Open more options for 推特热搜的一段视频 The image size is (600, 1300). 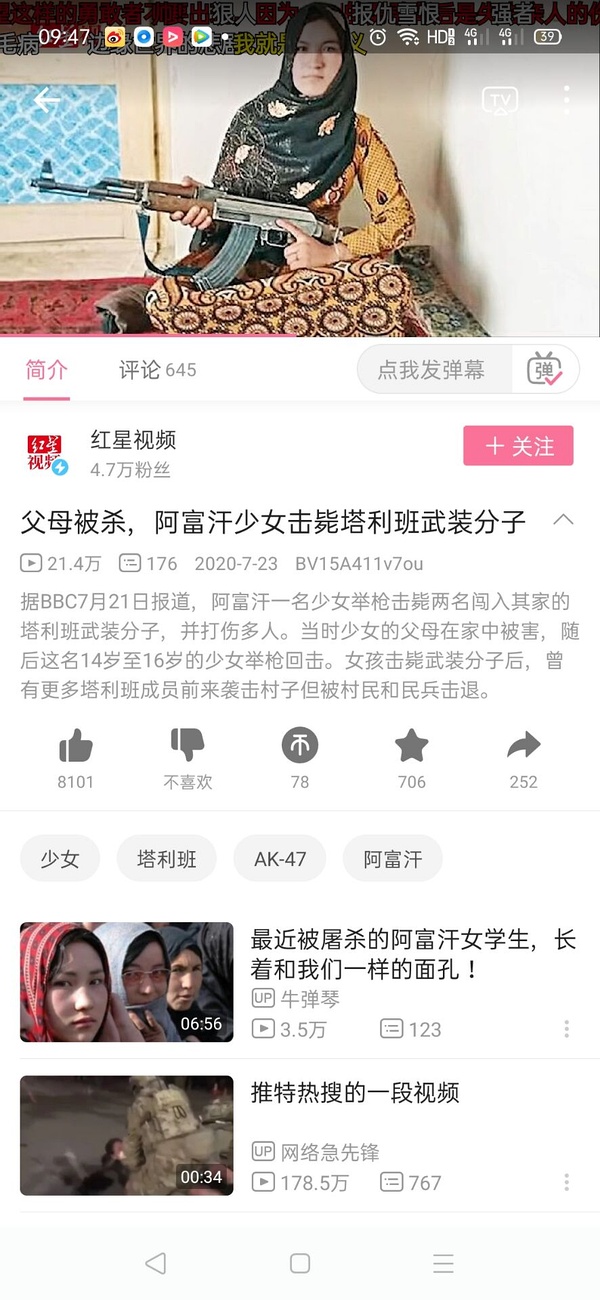point(567,1183)
